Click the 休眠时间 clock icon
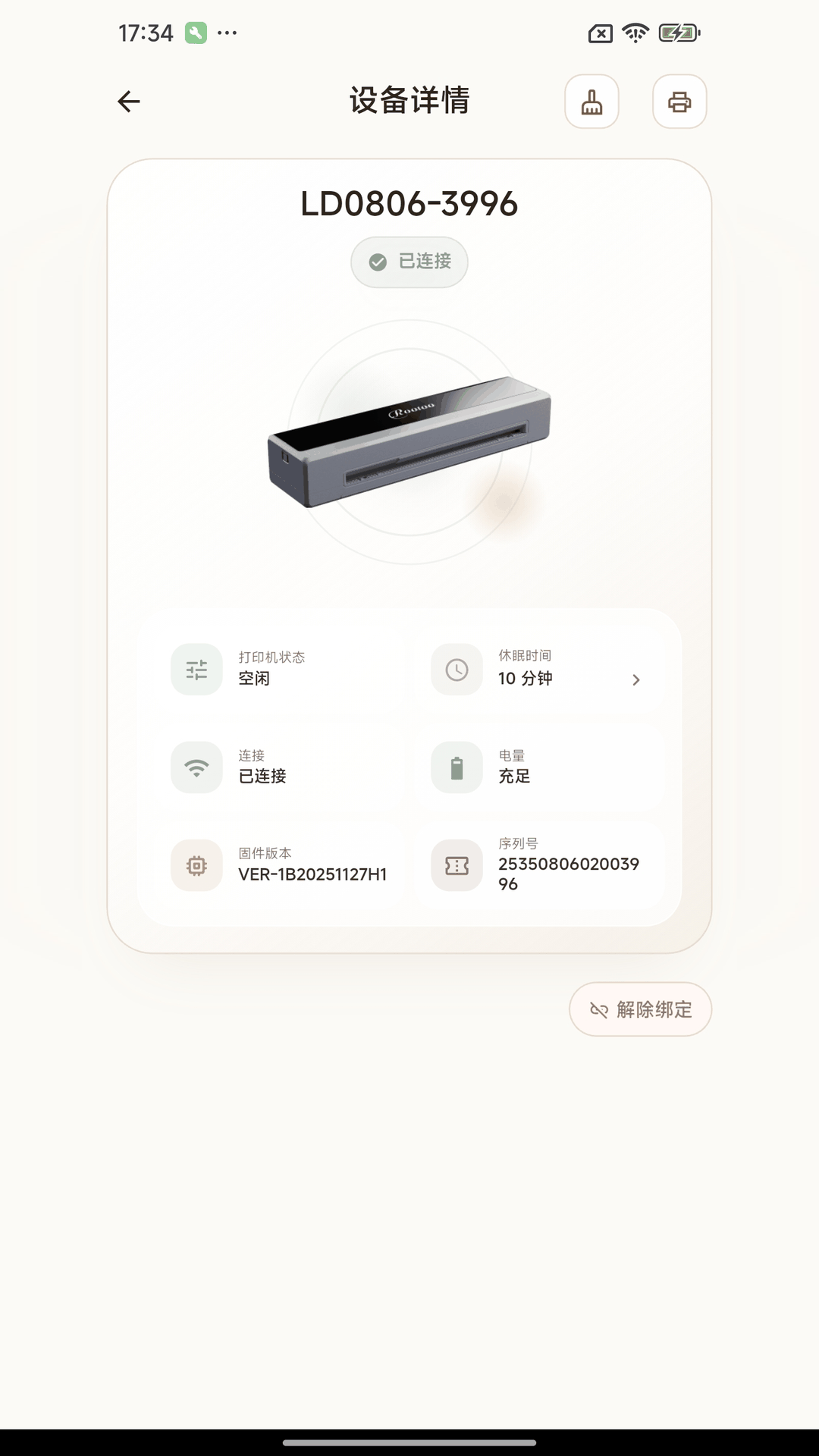 pos(455,670)
